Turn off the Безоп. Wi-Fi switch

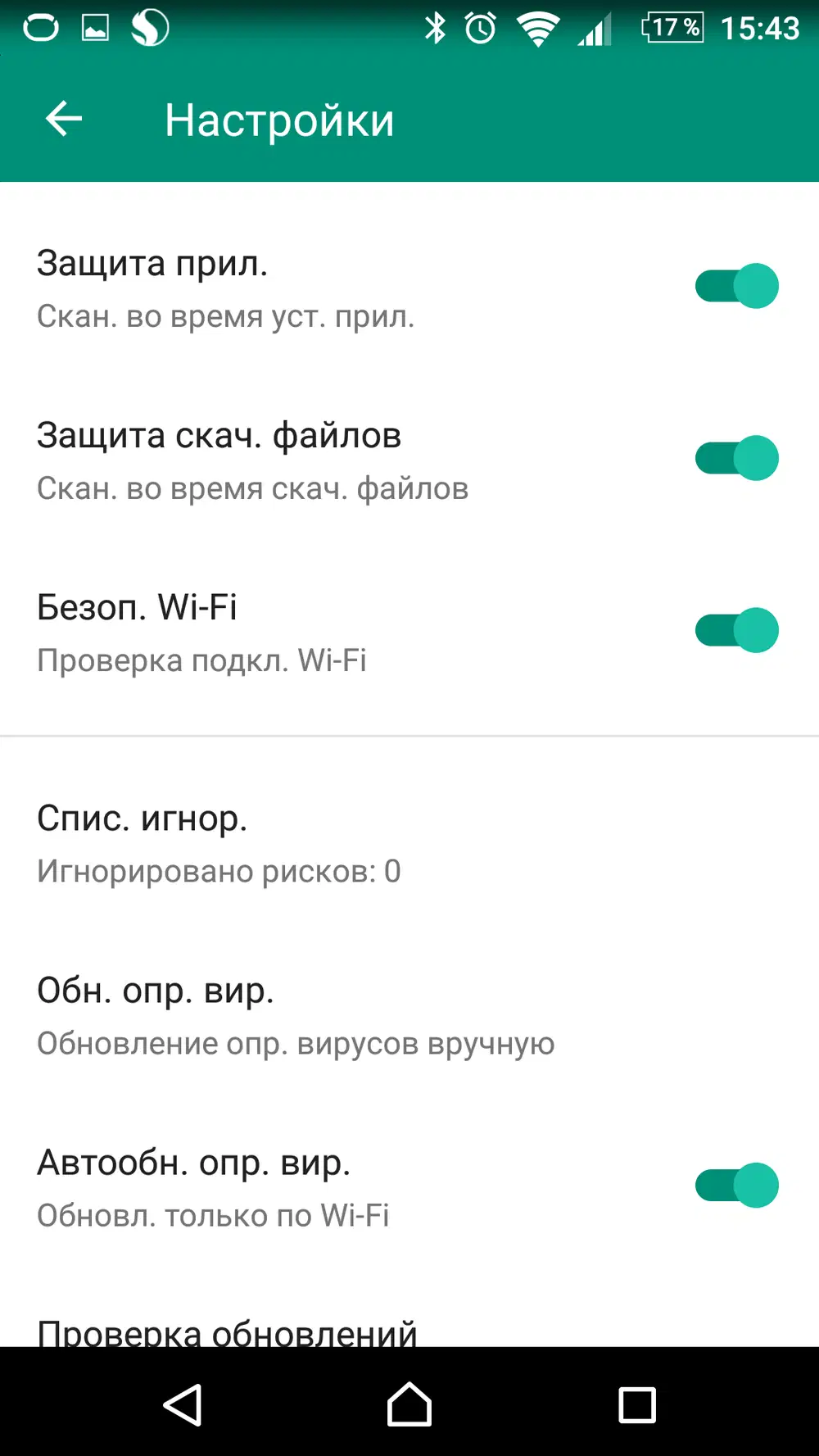coord(736,630)
